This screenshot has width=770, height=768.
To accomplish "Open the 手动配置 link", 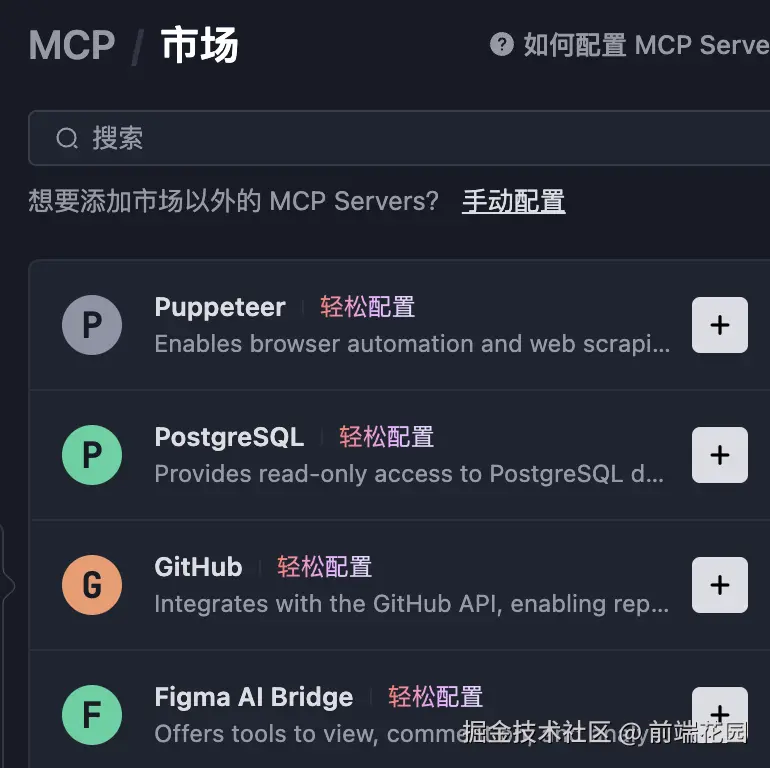I will (513, 201).
